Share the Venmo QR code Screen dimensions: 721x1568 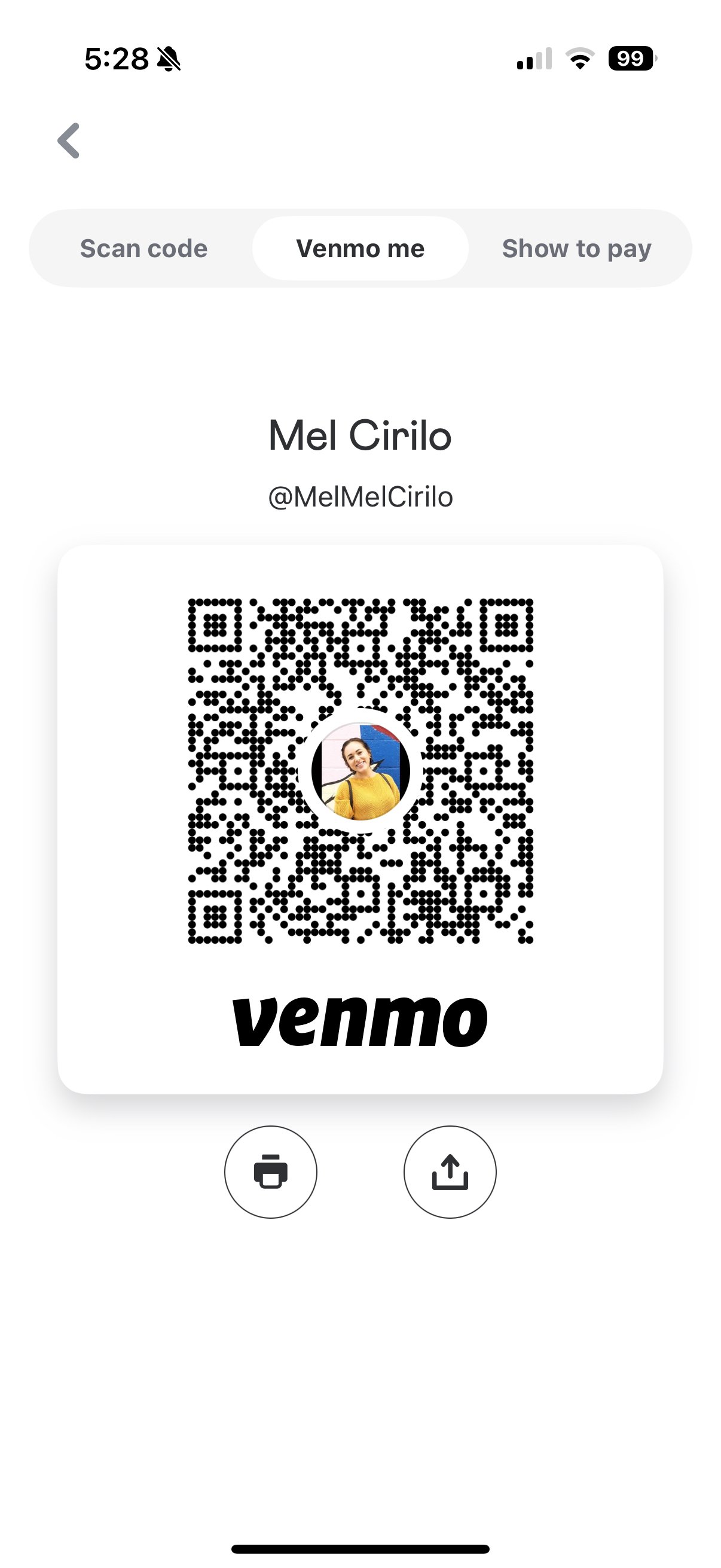click(x=450, y=1172)
